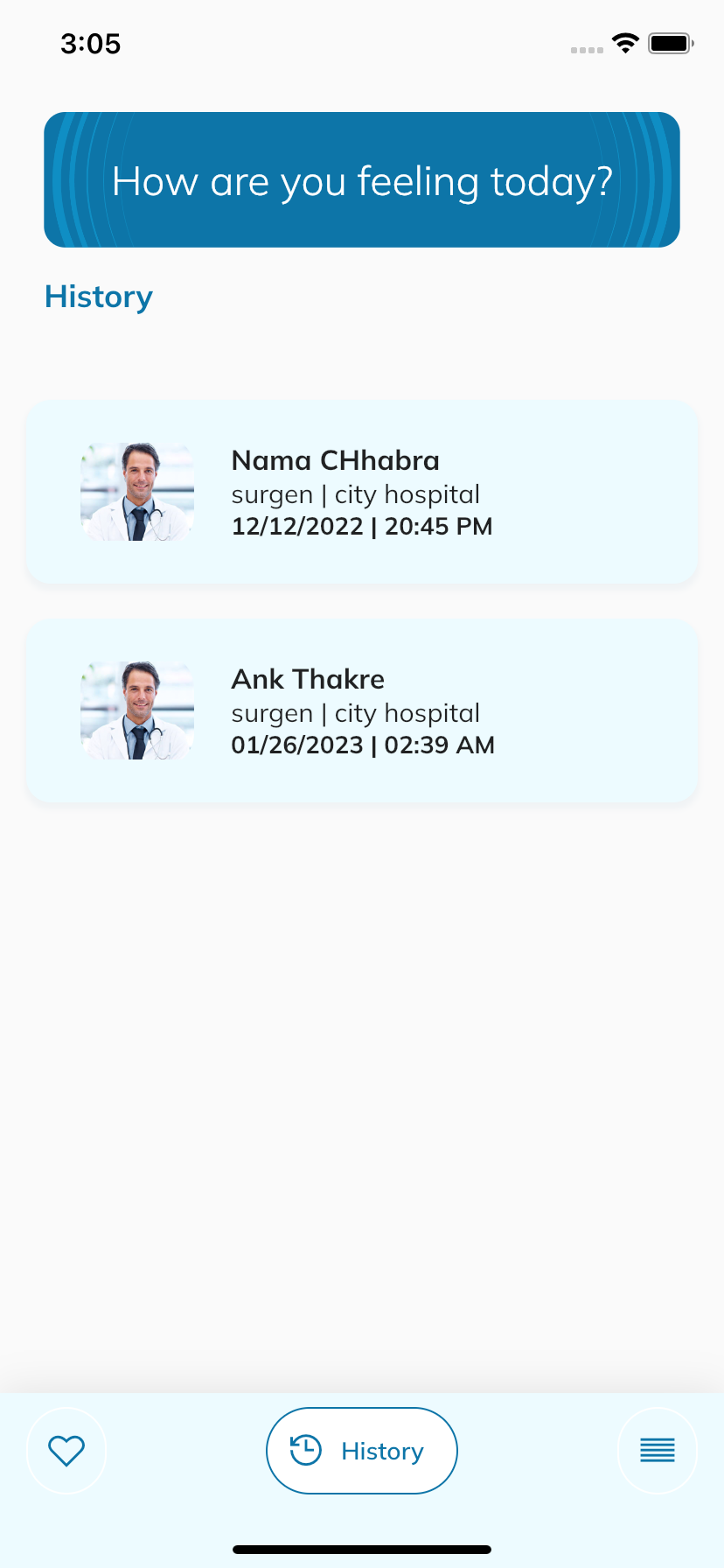Image resolution: width=724 pixels, height=1568 pixels.
Task: Open the heart favorites tab
Action: coord(66,1451)
